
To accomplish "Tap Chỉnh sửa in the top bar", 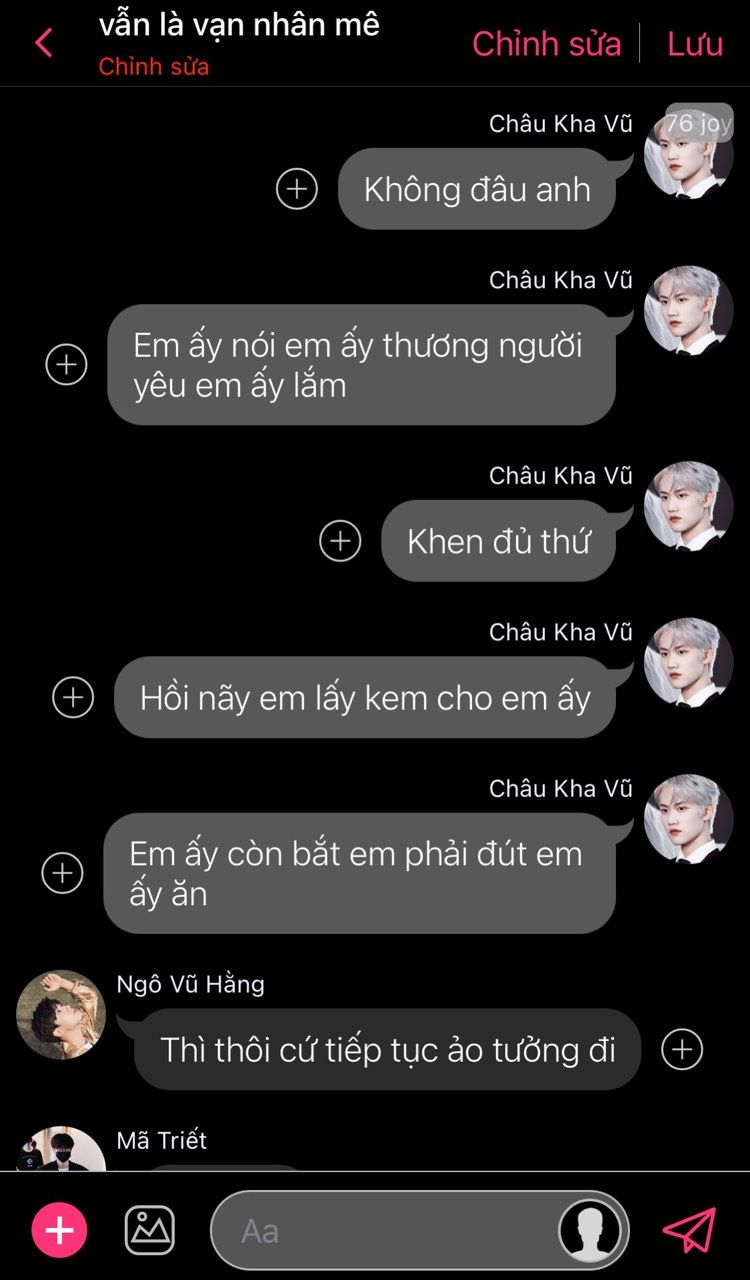I will (x=546, y=44).
